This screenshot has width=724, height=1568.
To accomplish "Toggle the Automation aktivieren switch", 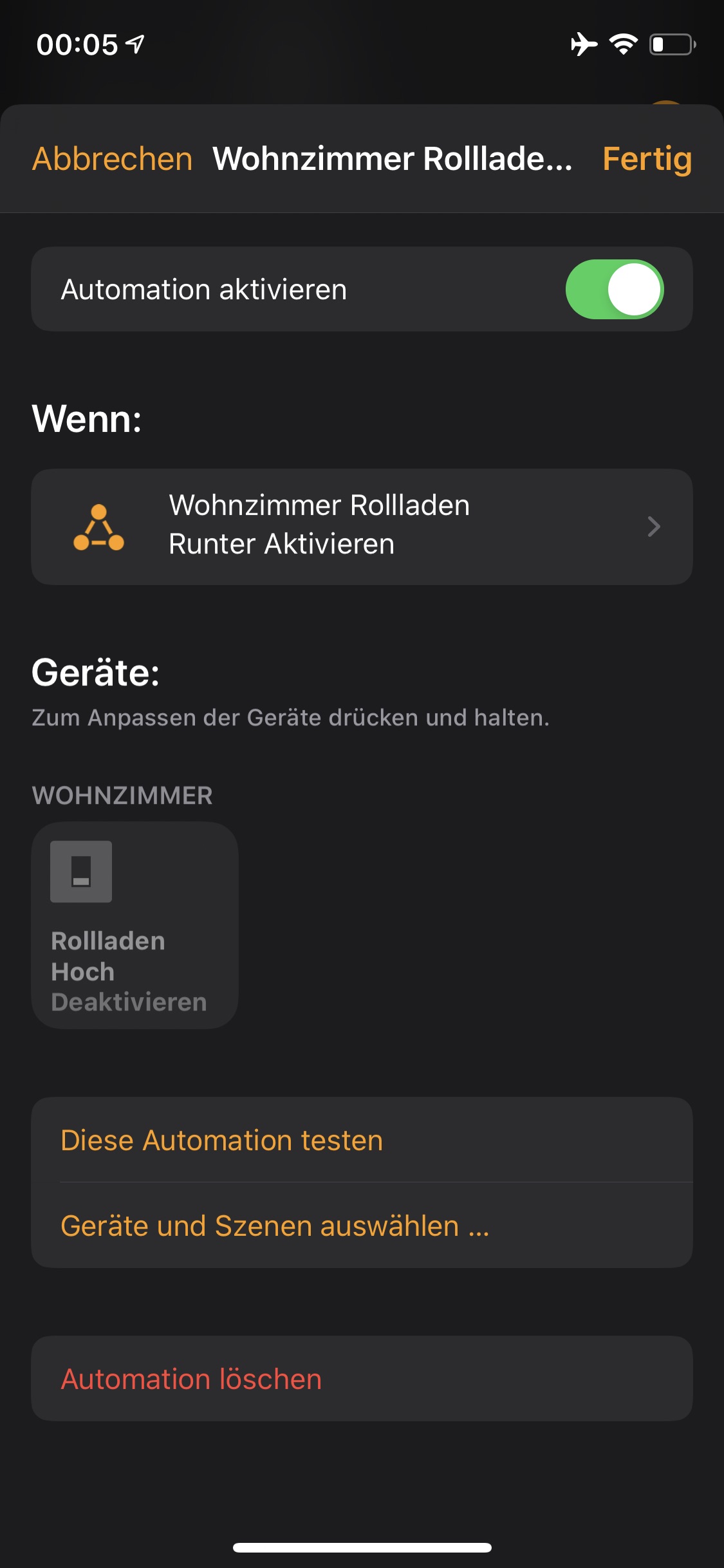I will [614, 290].
